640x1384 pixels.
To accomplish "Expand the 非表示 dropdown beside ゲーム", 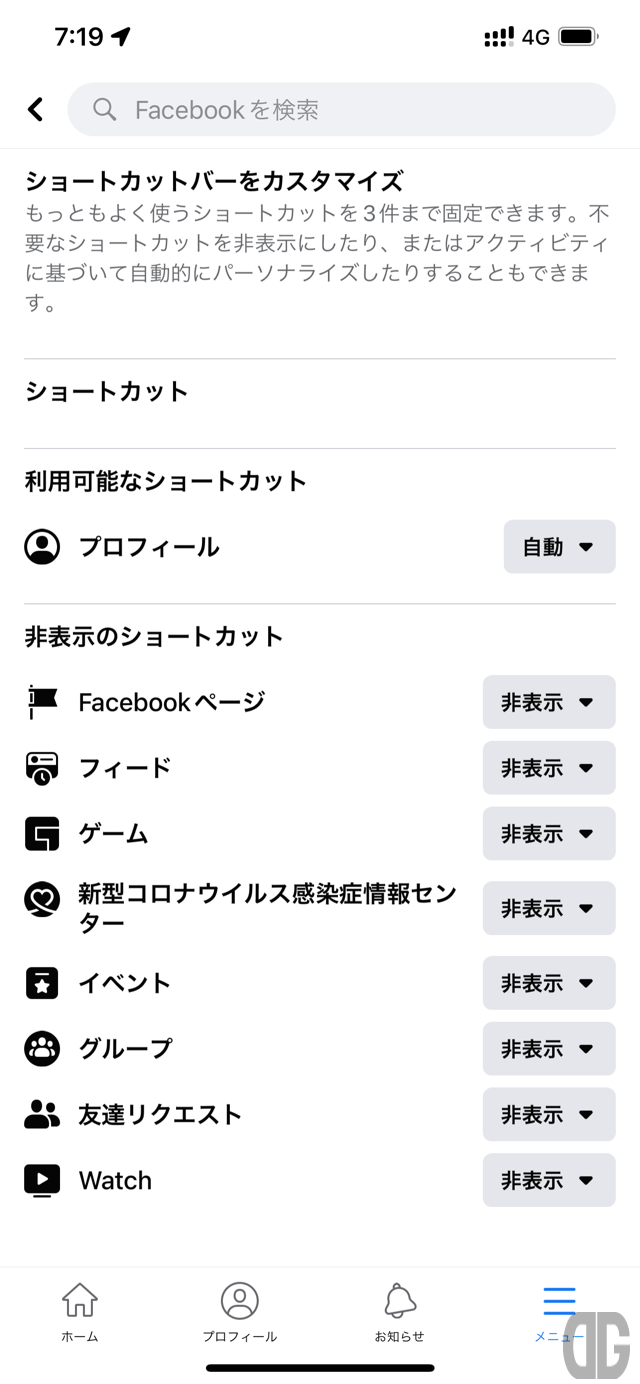I will click(549, 834).
